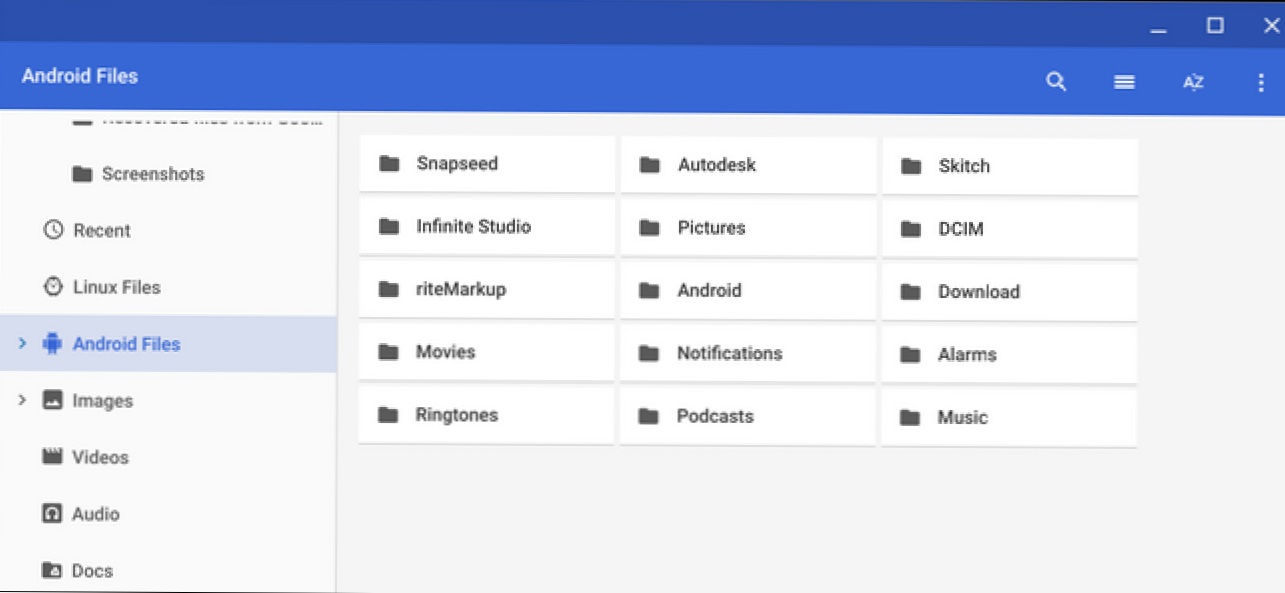Open the Music folder
This screenshot has height=593, width=1285.
pos(1008,417)
